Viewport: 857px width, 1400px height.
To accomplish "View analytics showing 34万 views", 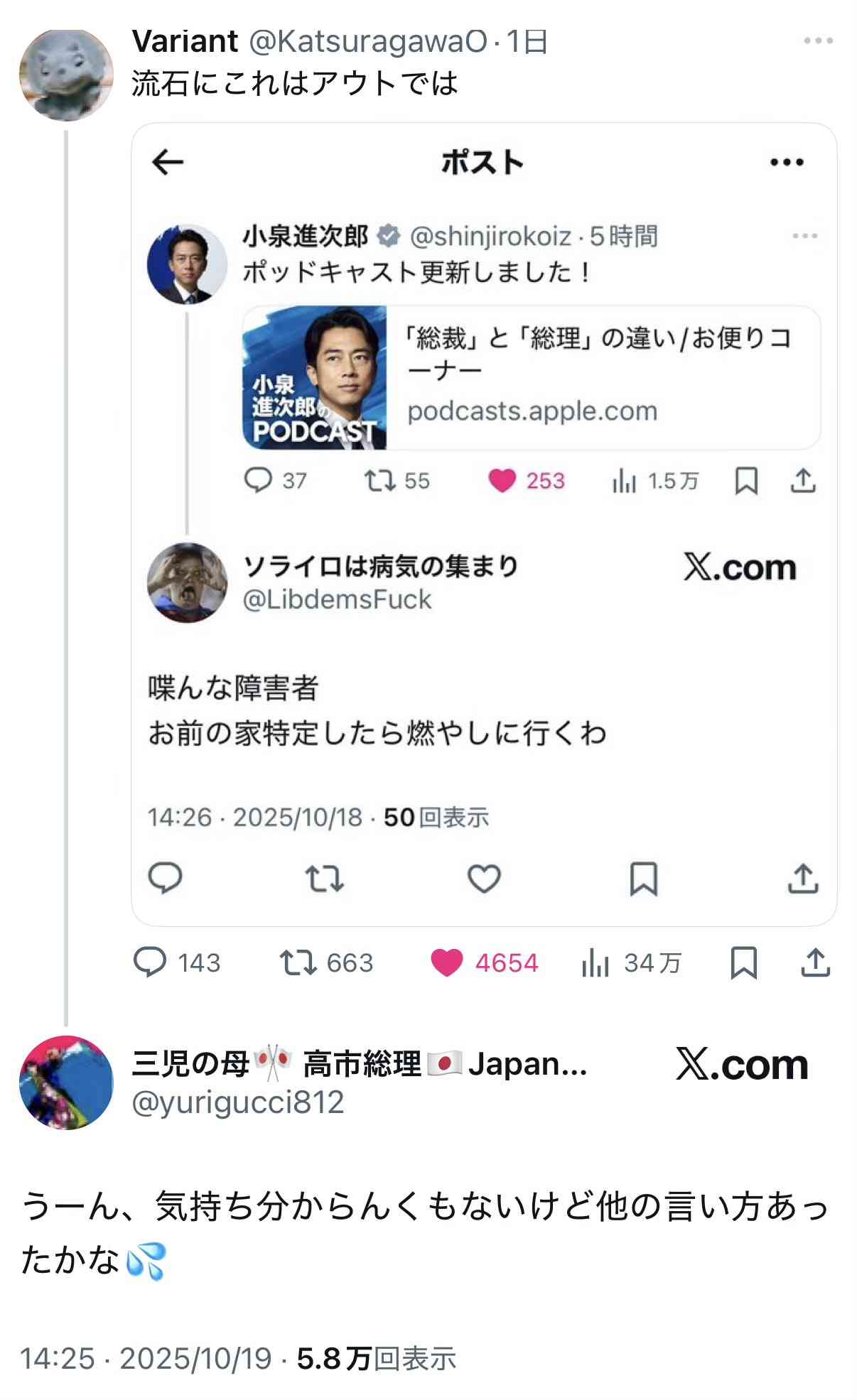I will tap(595, 963).
